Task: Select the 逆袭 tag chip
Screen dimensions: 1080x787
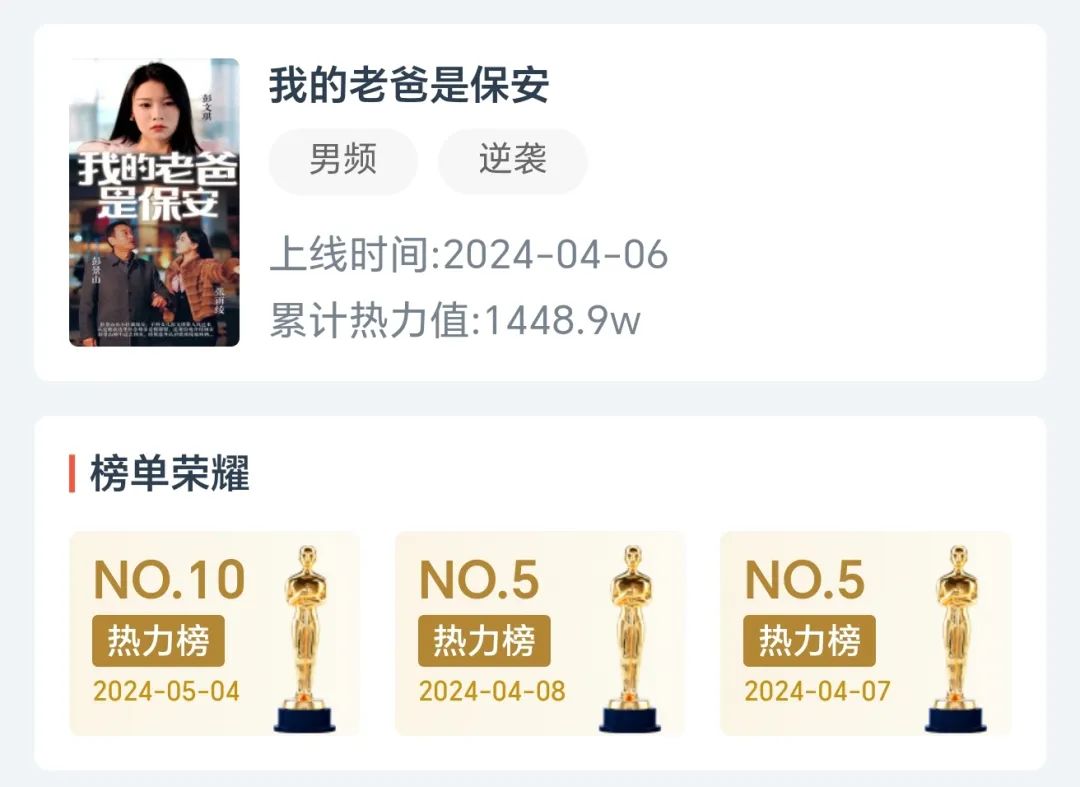Action: tap(512, 161)
